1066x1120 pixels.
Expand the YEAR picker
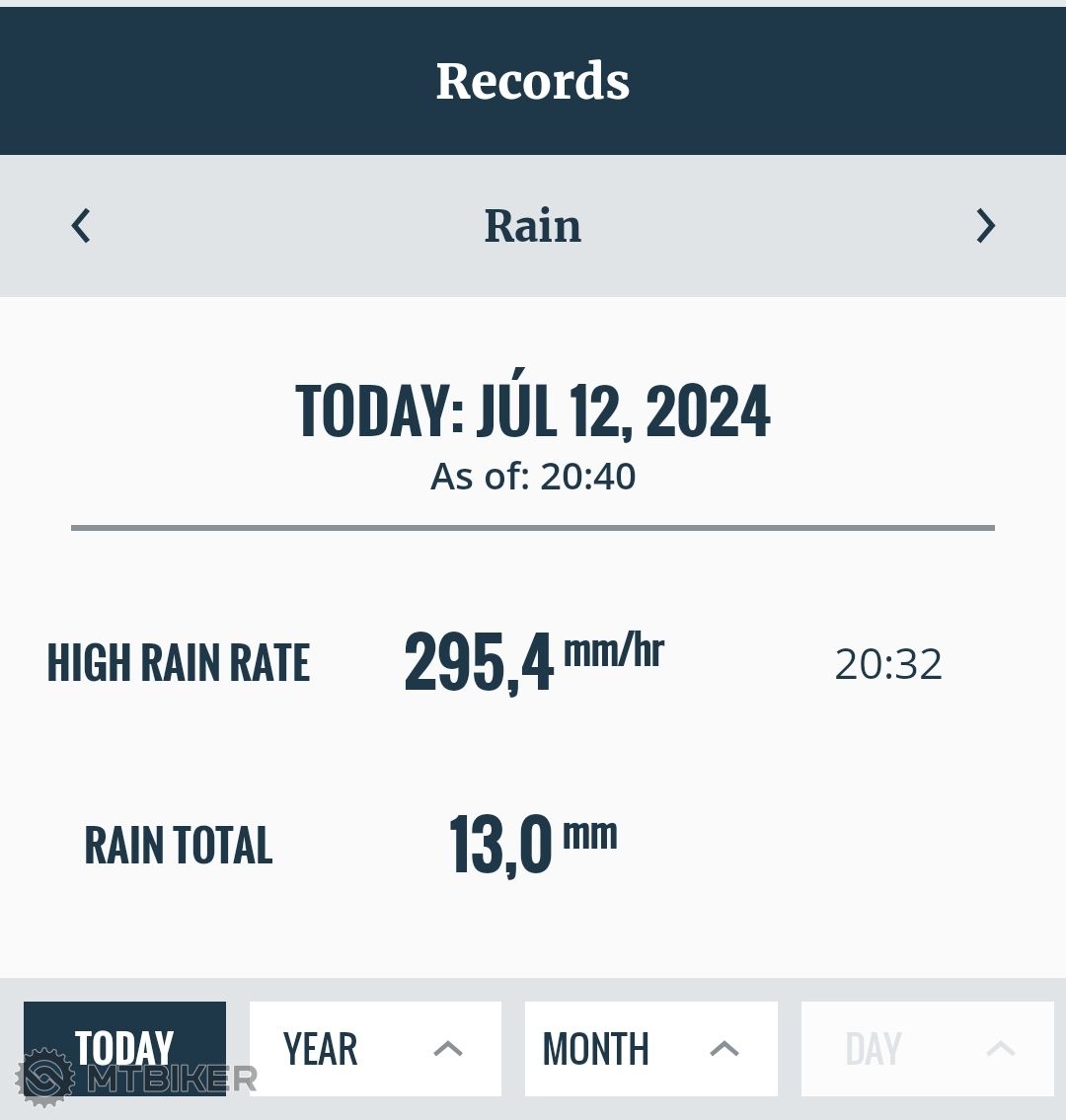point(375,1049)
